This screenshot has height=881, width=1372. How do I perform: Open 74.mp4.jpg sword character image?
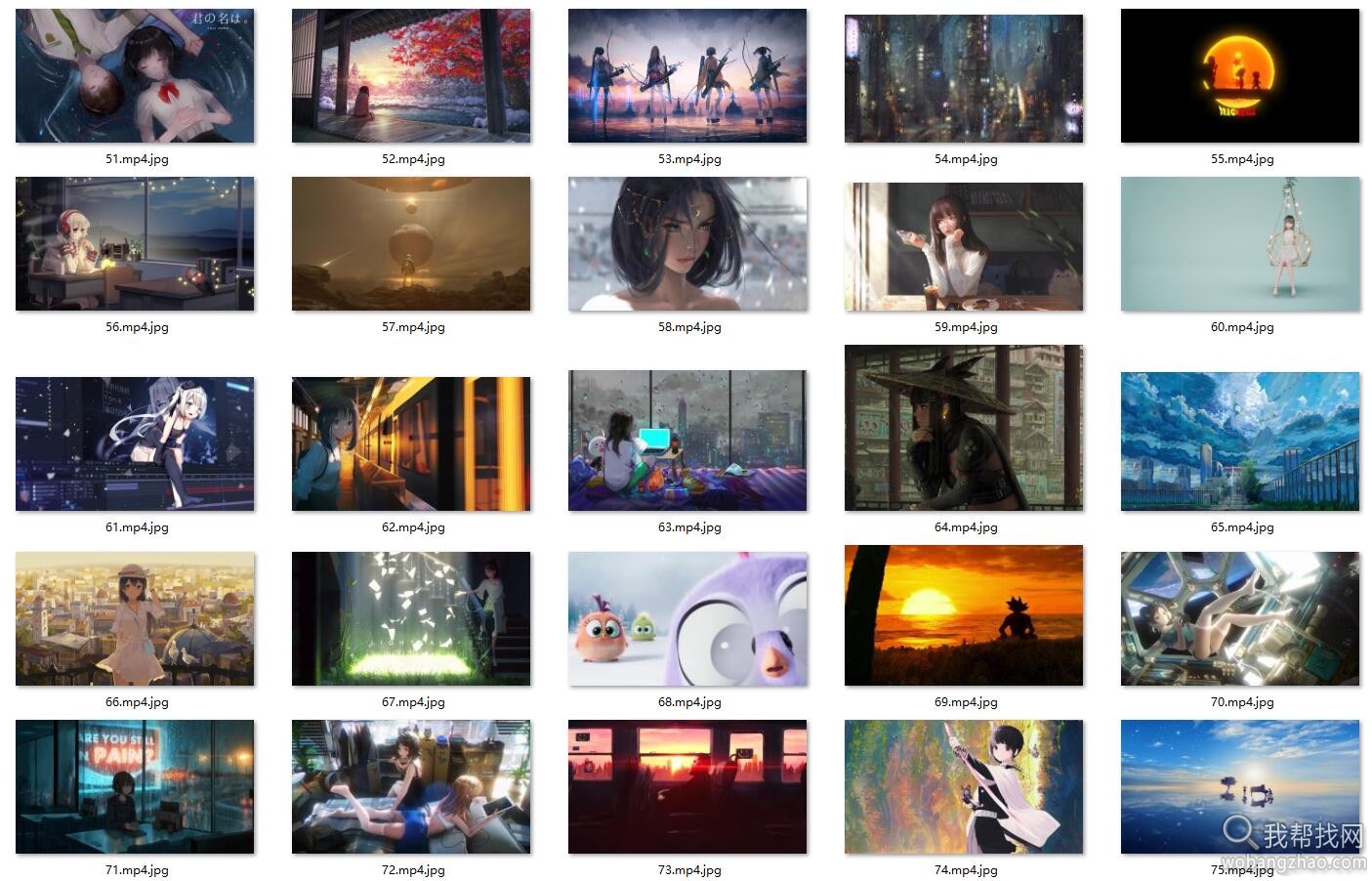coord(964,787)
